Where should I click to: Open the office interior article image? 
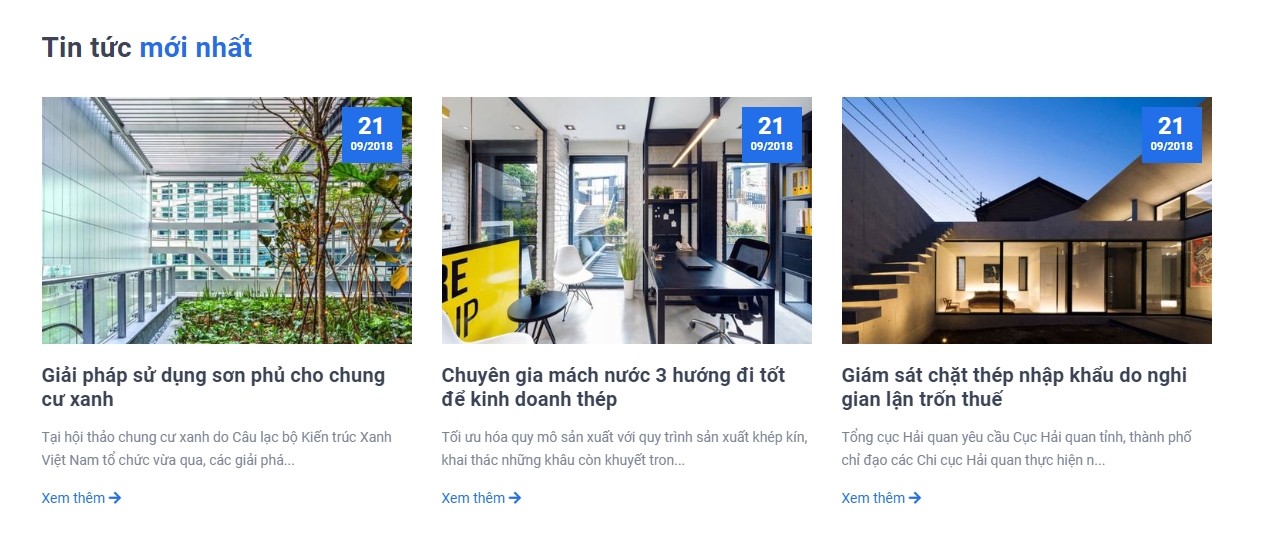[626, 220]
